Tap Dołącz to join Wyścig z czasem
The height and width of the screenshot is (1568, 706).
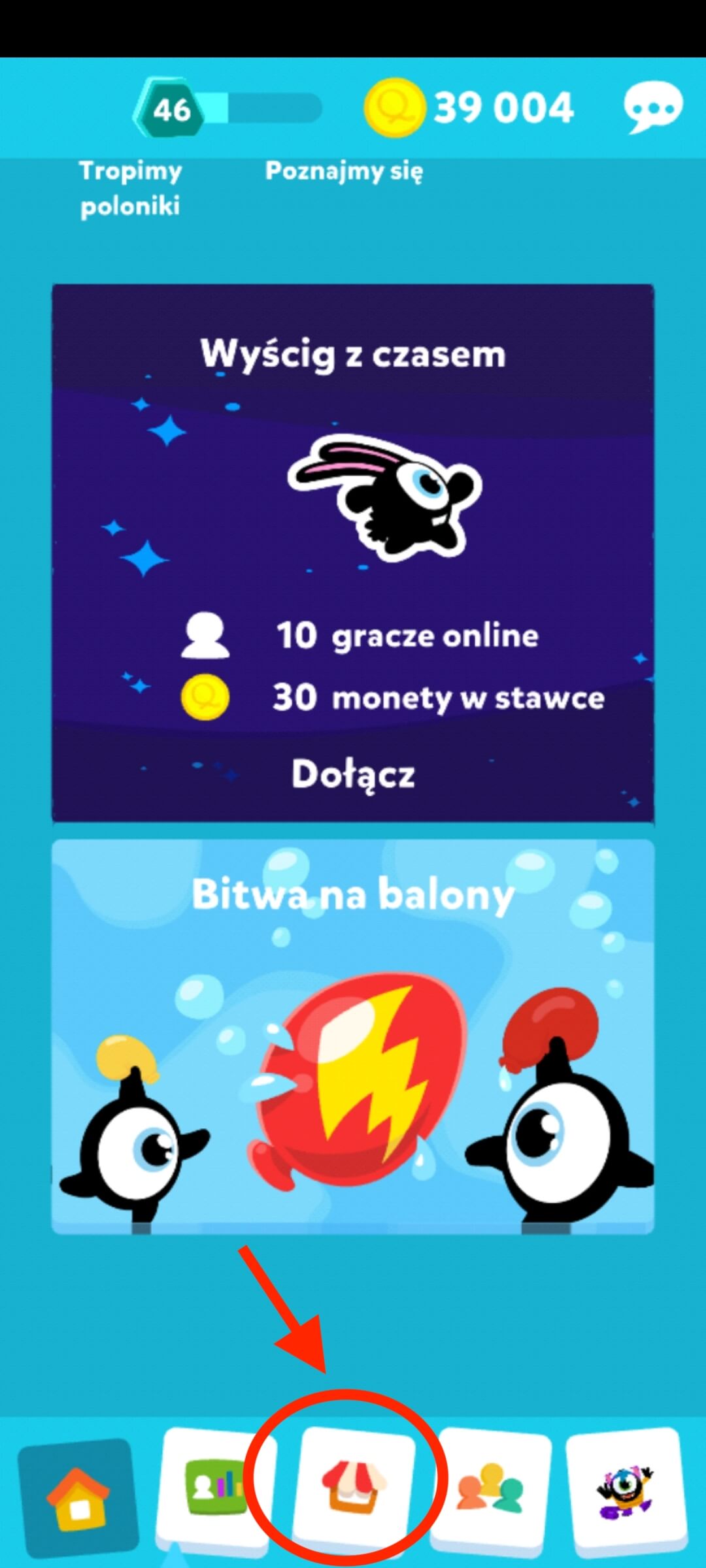[353, 775]
